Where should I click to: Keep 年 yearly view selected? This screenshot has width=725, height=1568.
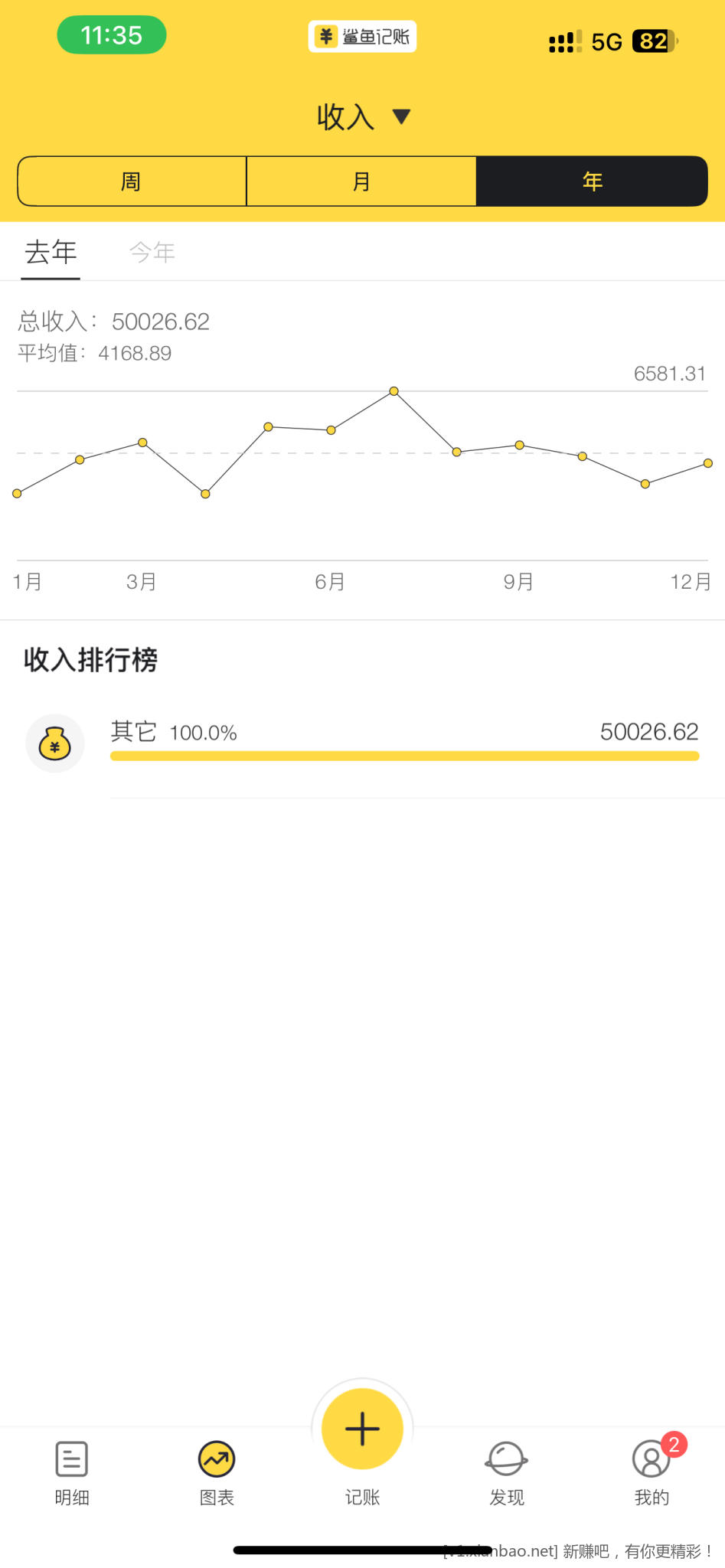coord(592,181)
